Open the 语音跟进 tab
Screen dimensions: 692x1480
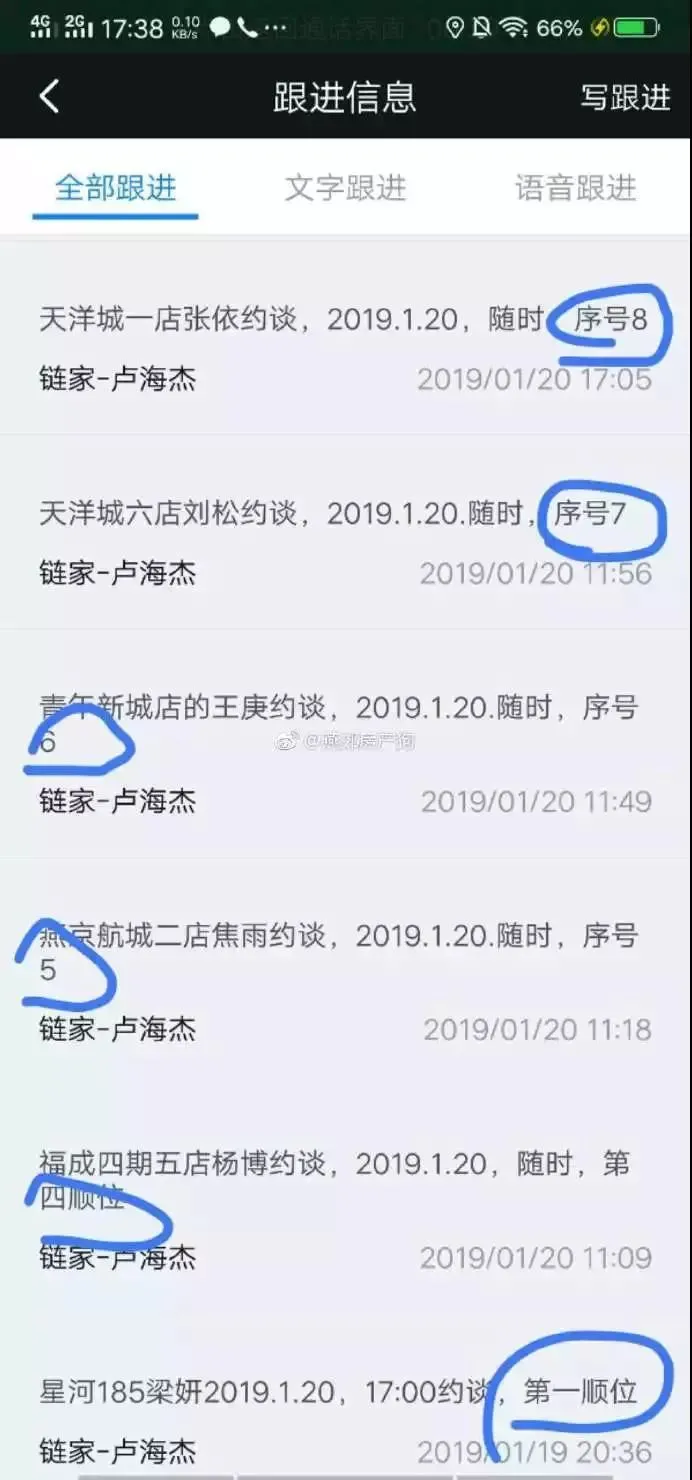coord(575,188)
